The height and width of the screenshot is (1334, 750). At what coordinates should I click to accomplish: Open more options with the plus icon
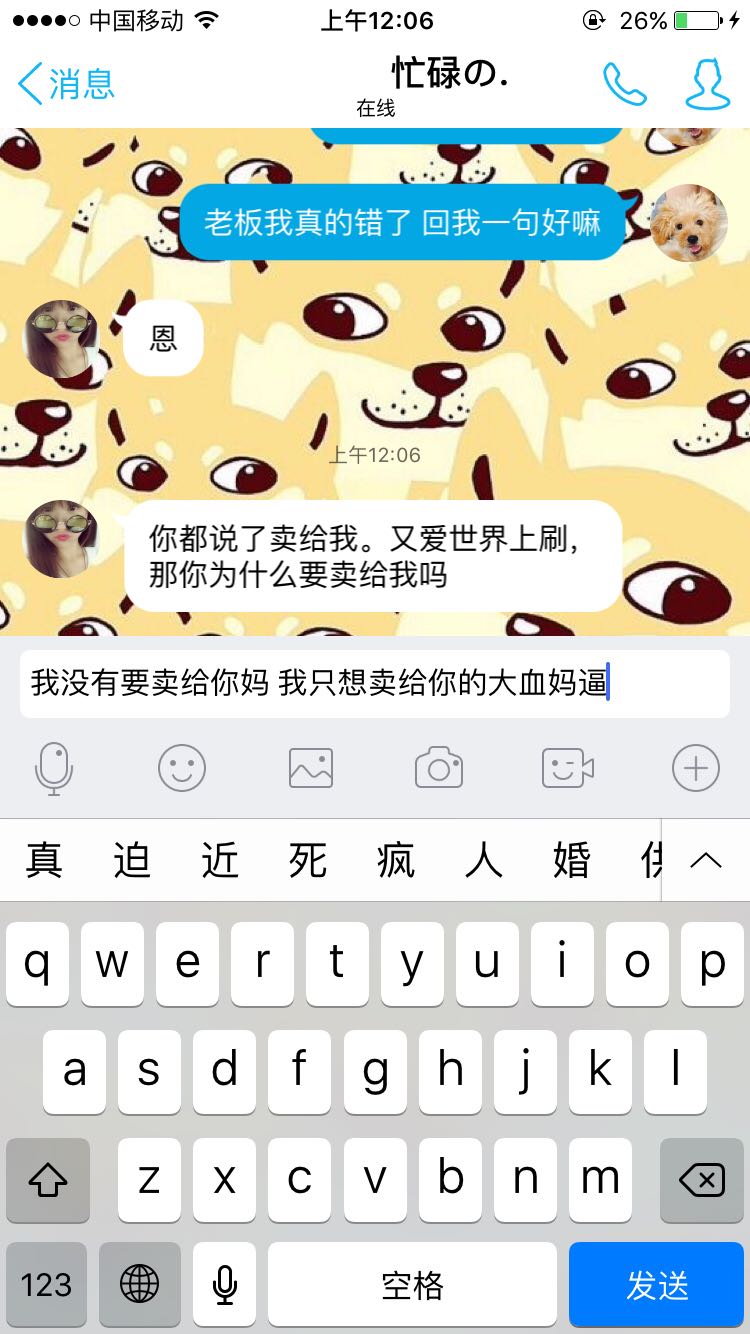click(696, 769)
